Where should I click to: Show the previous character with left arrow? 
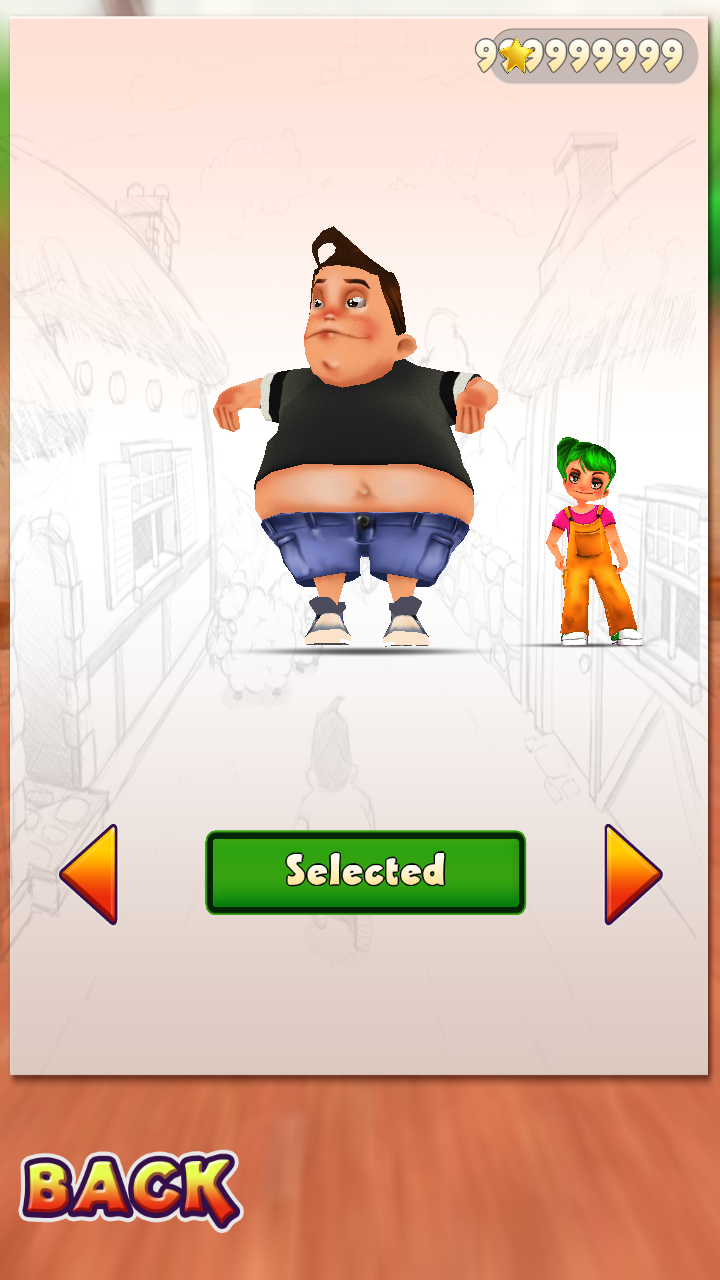[91, 874]
